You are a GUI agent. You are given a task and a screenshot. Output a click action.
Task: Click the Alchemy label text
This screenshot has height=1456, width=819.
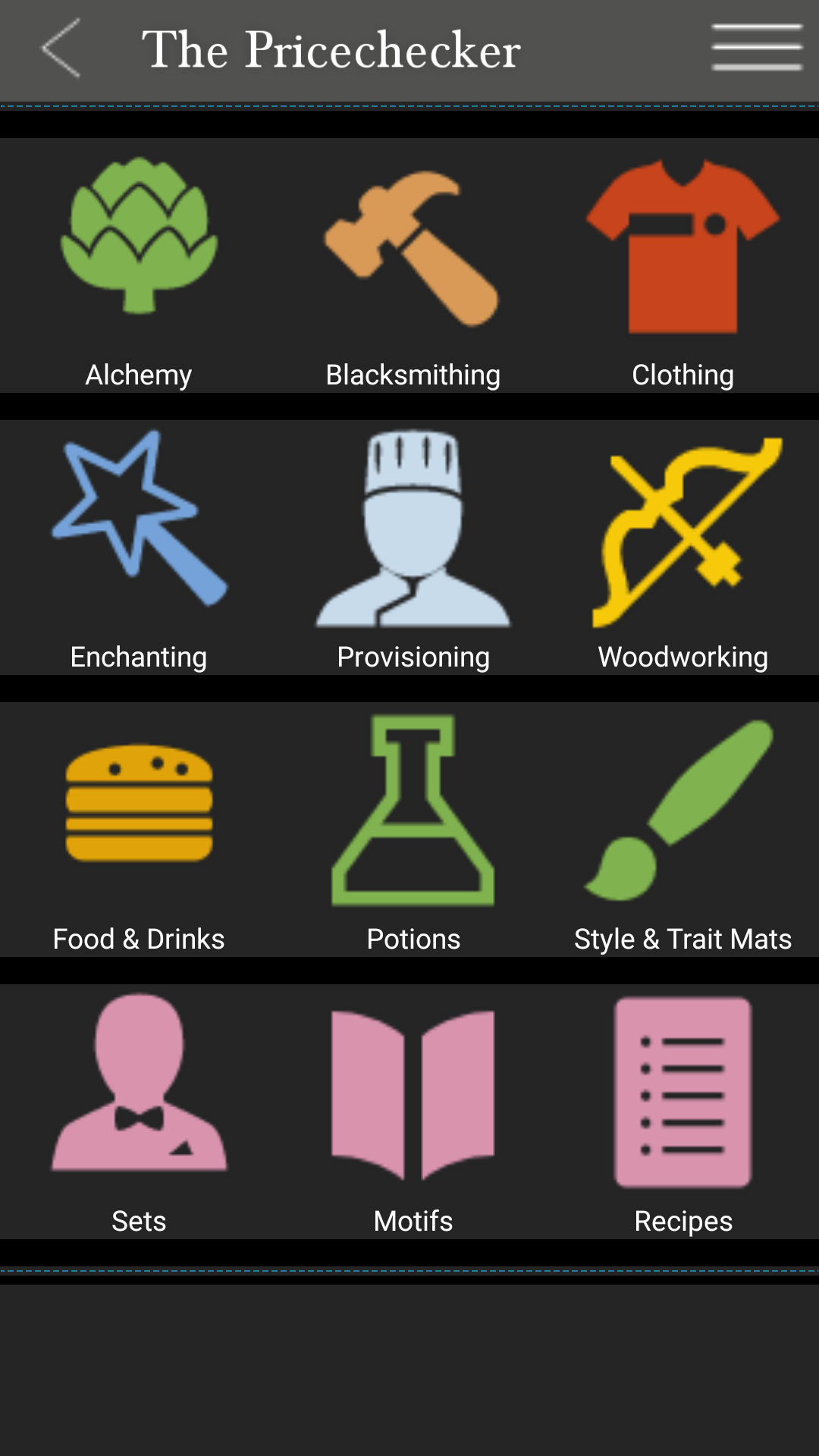click(x=138, y=373)
